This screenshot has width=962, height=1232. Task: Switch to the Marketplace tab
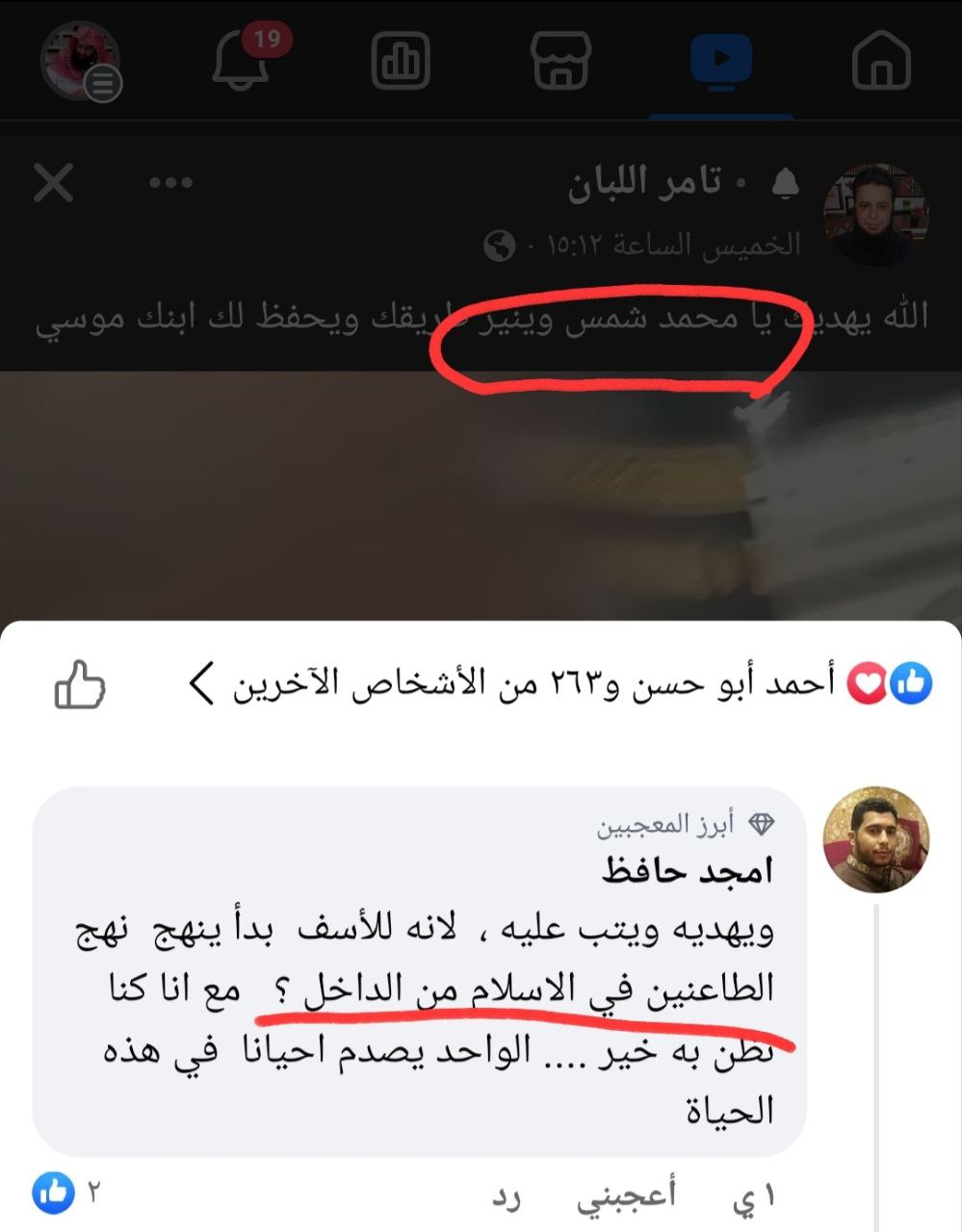coord(560,61)
